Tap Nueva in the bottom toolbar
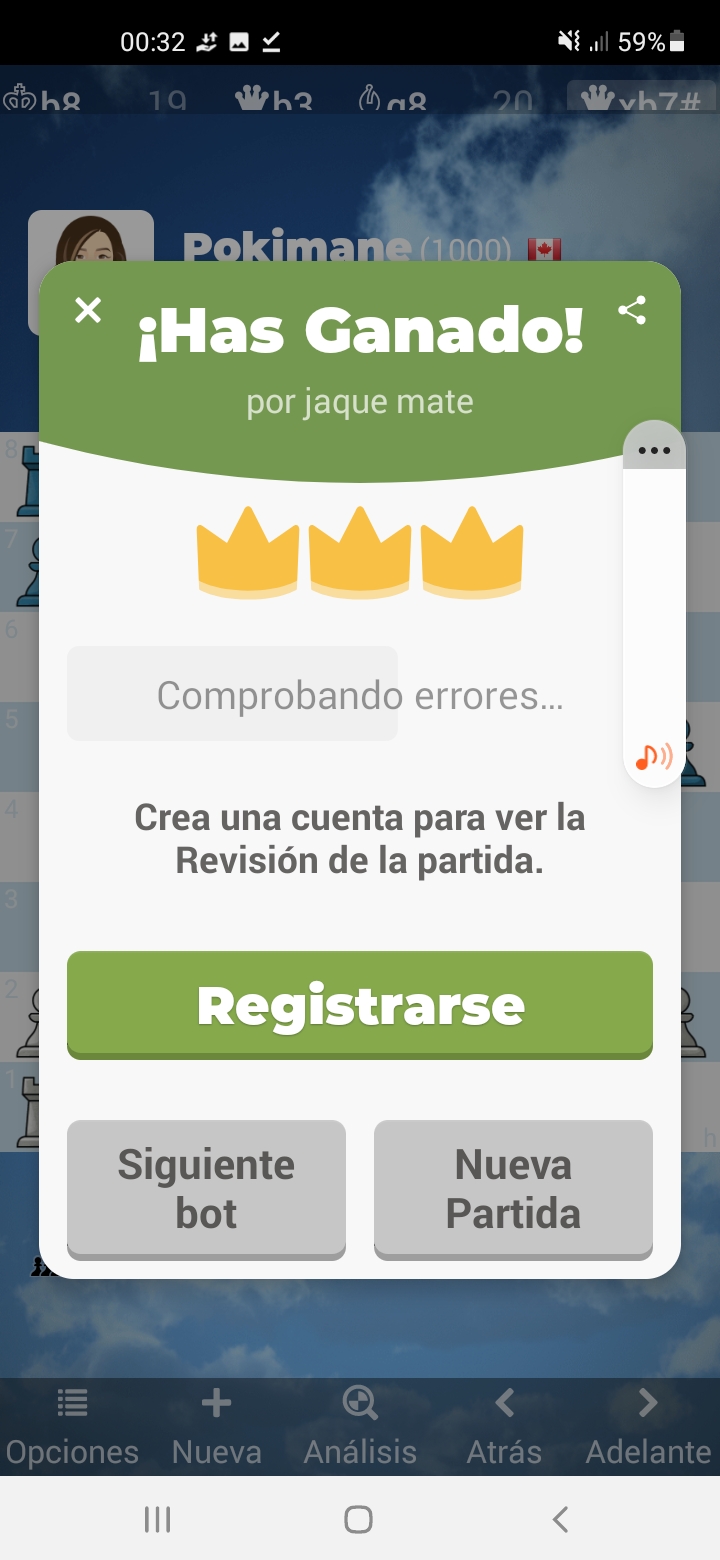The height and width of the screenshot is (1560, 720). [x=216, y=1428]
